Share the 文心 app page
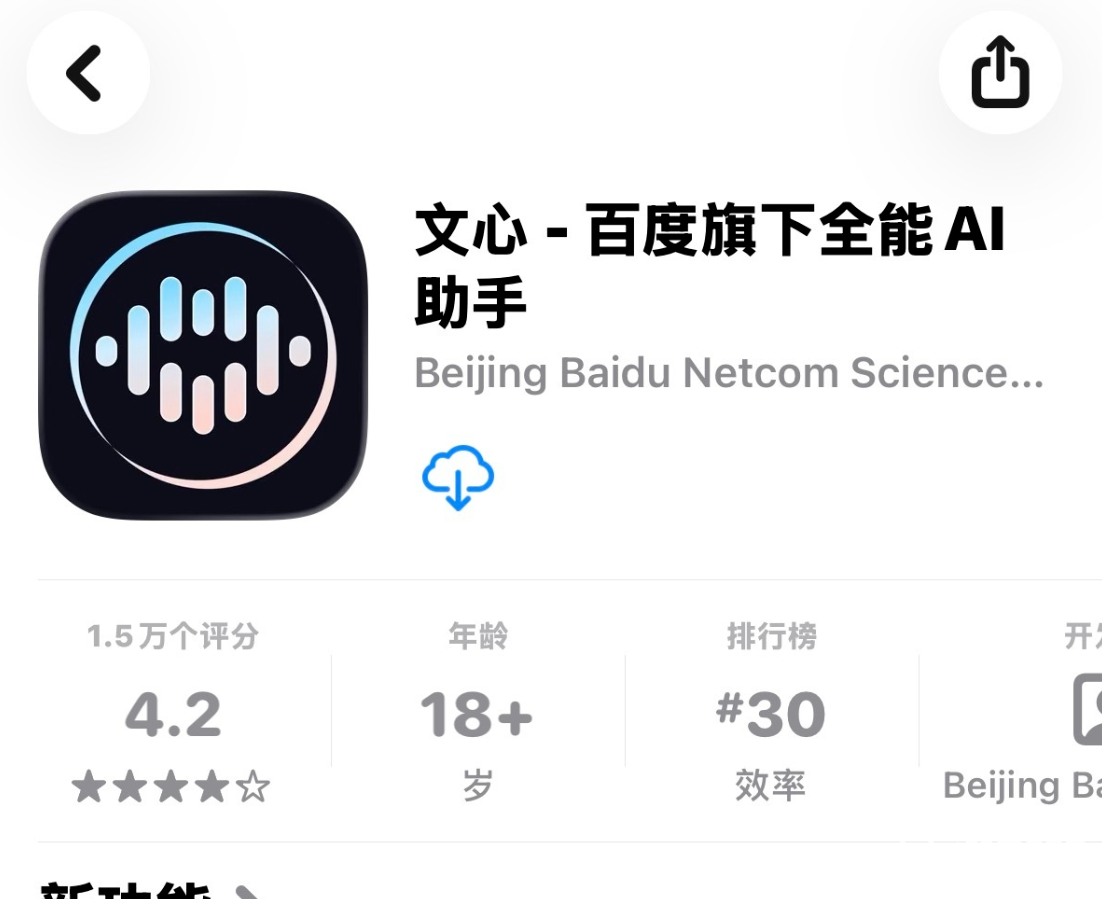The height and width of the screenshot is (899, 1102). point(999,73)
